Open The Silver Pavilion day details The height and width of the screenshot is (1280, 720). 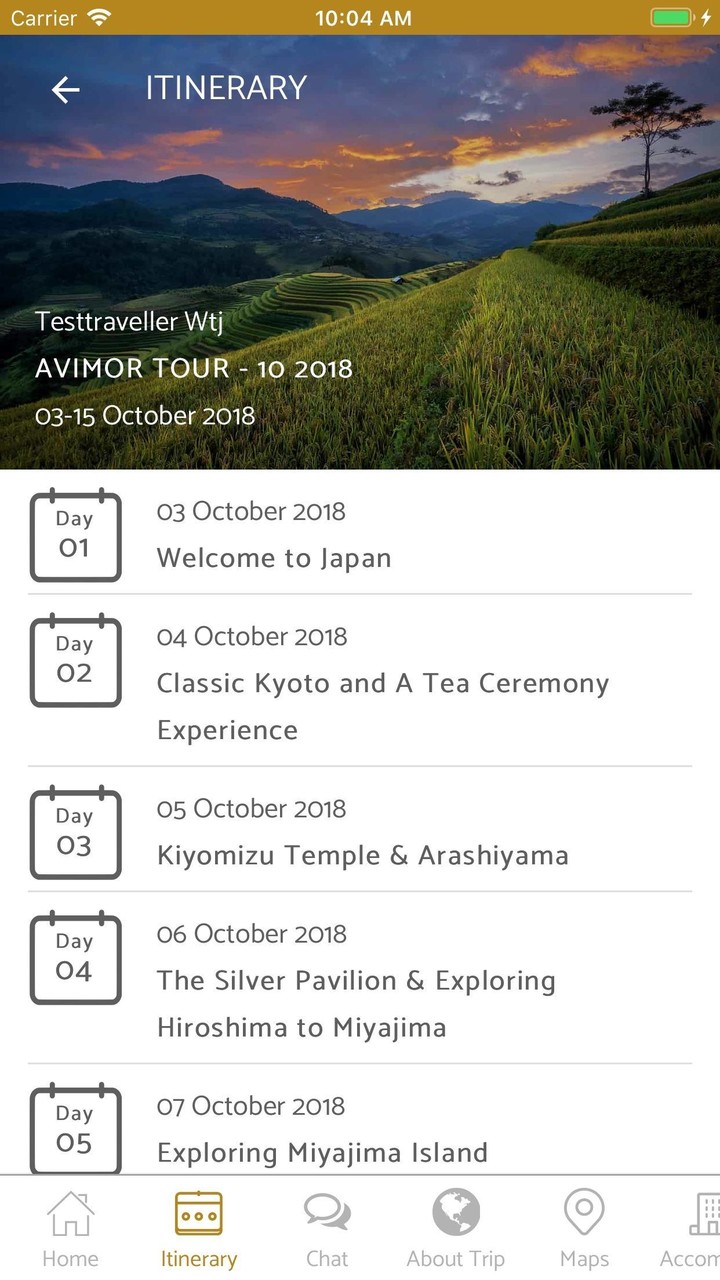tap(356, 980)
